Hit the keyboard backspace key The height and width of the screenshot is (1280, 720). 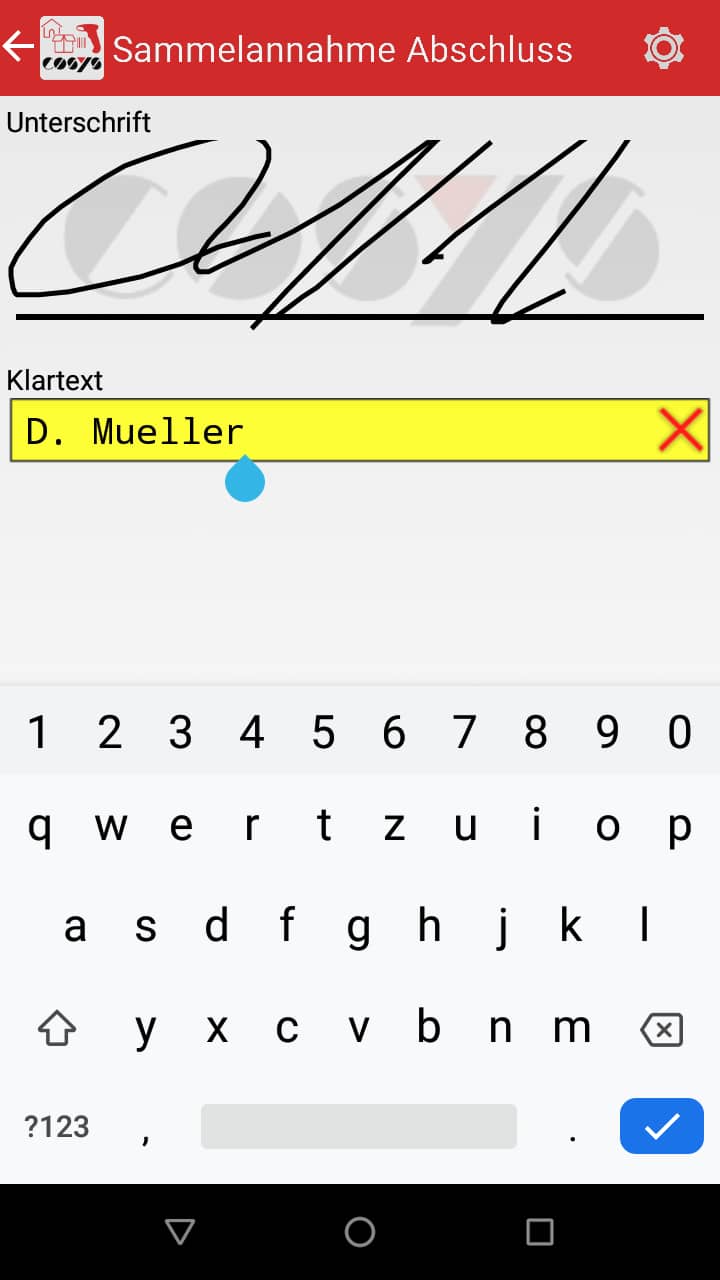click(661, 1029)
